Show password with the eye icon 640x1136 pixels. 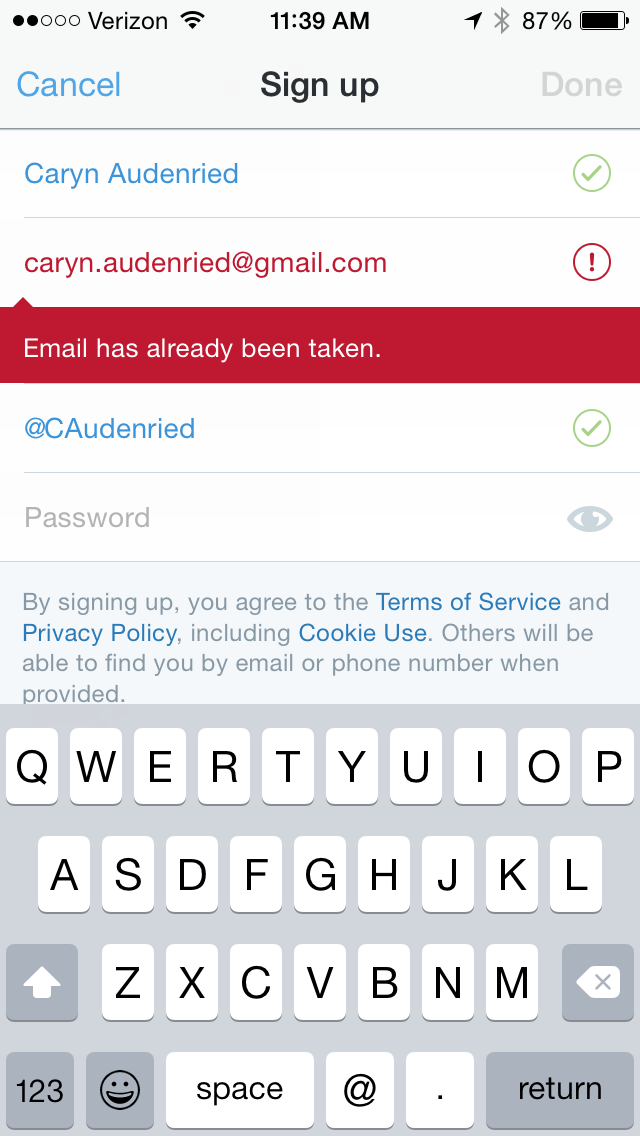click(589, 518)
